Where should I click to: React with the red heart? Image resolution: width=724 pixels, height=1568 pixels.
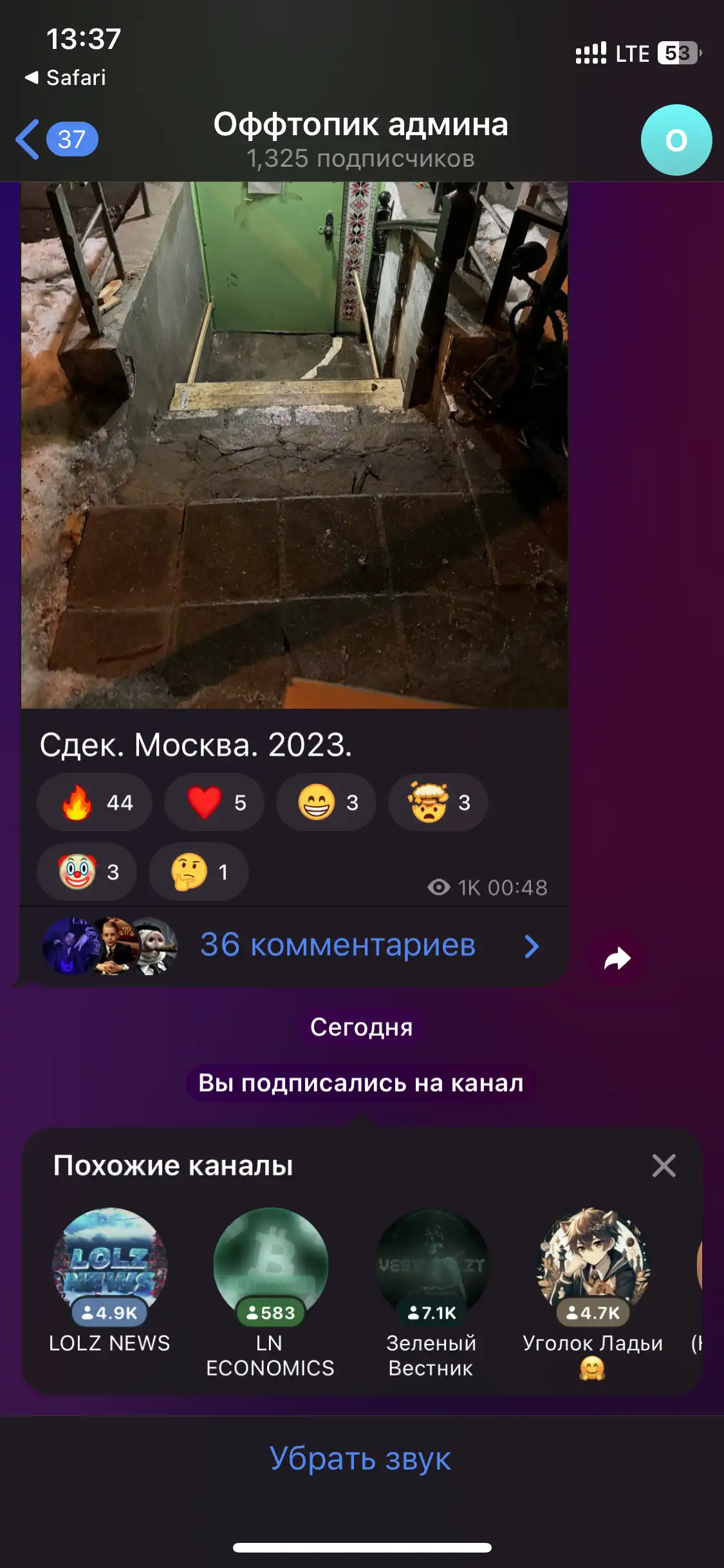(x=214, y=802)
